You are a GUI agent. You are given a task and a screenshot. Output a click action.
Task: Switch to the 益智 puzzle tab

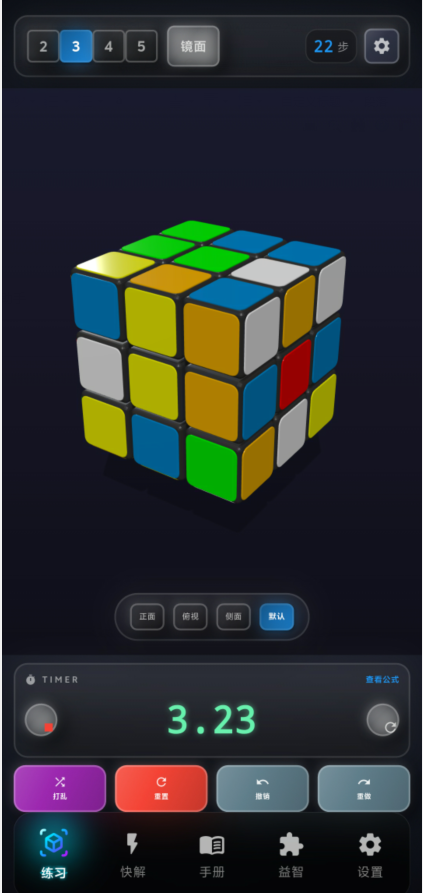click(x=291, y=854)
